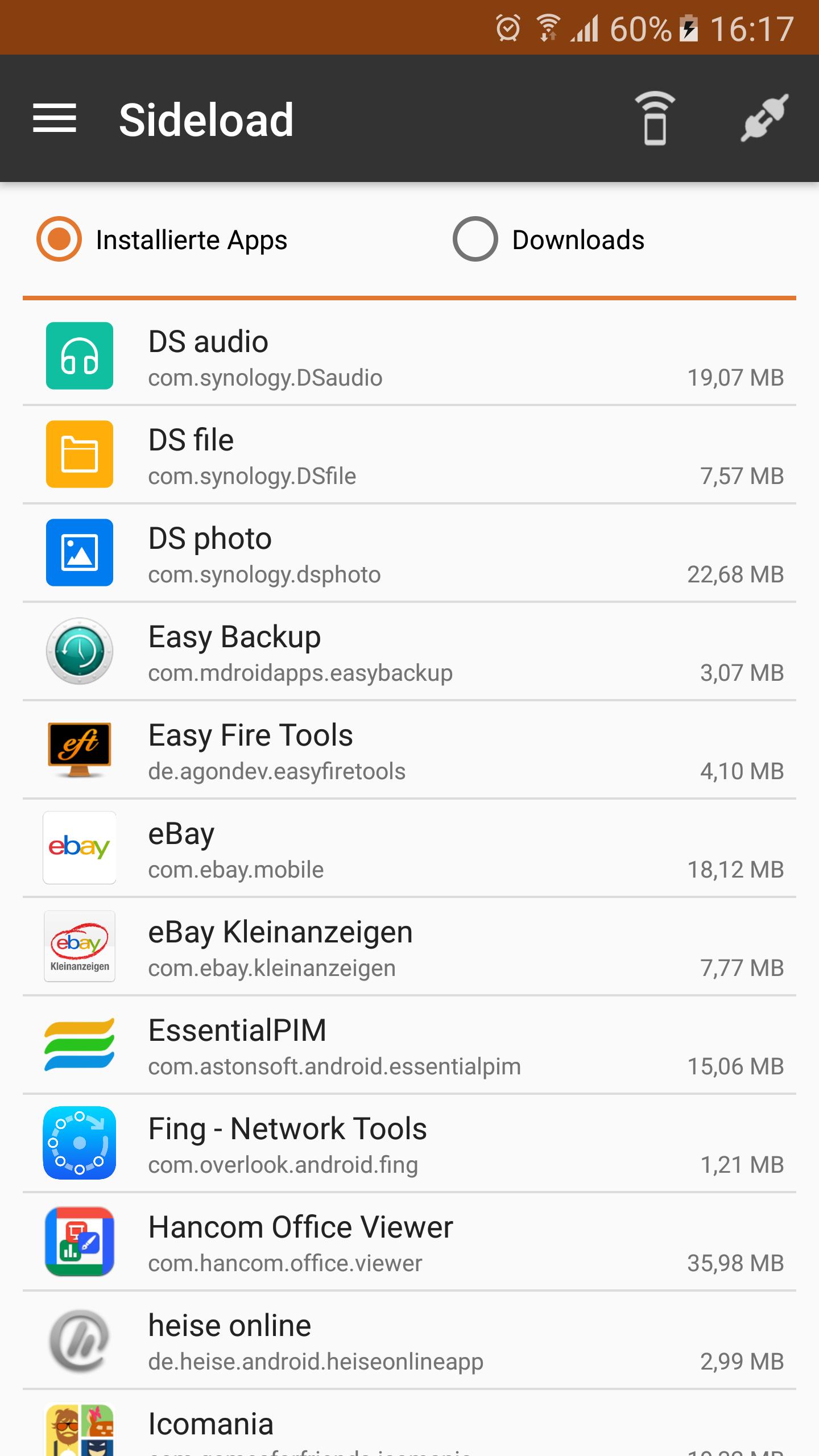Tap the Easy Fire Tools entry
This screenshot has height=1456, width=819.
point(409,750)
